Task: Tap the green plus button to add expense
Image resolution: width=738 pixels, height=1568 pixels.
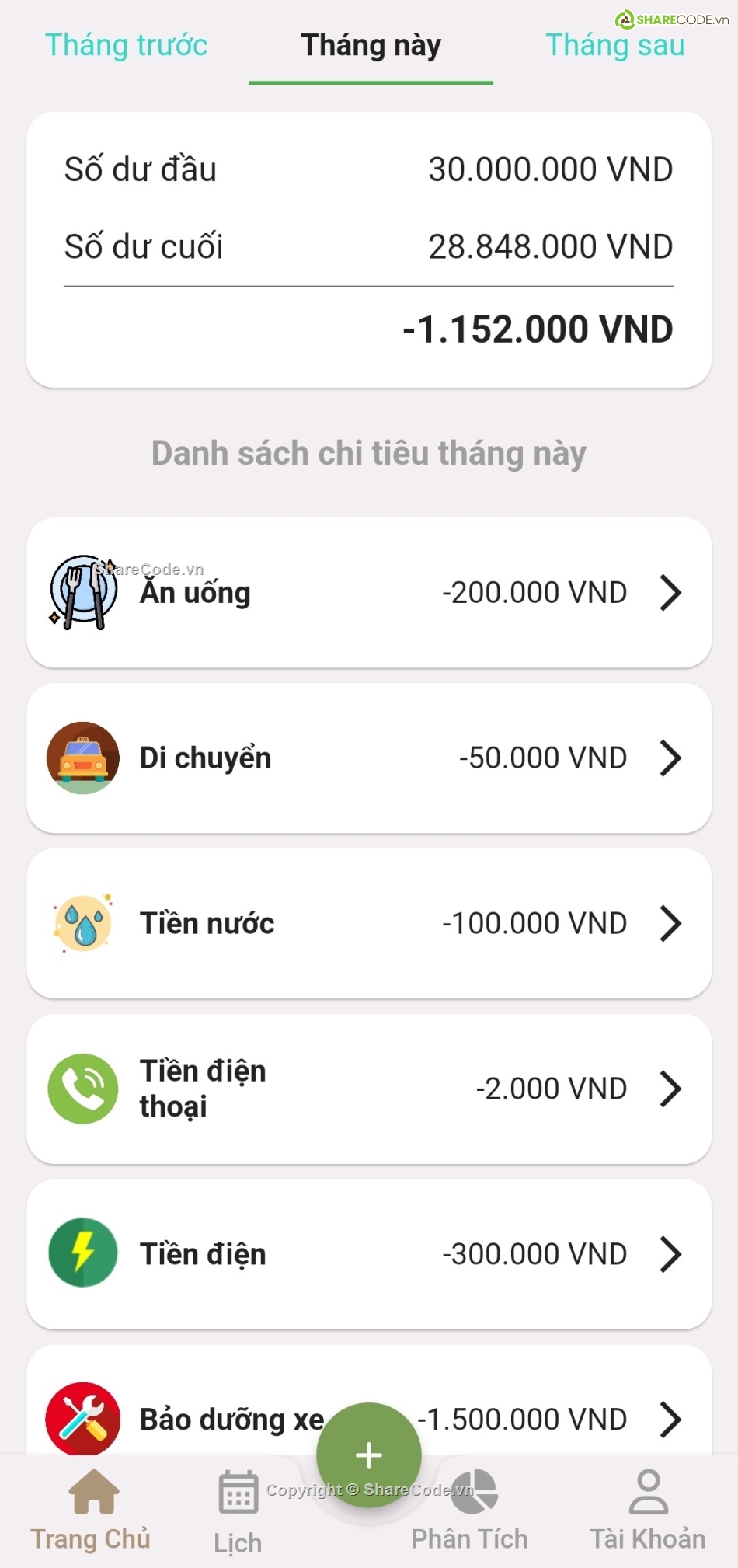Action: pyautogui.click(x=369, y=1455)
